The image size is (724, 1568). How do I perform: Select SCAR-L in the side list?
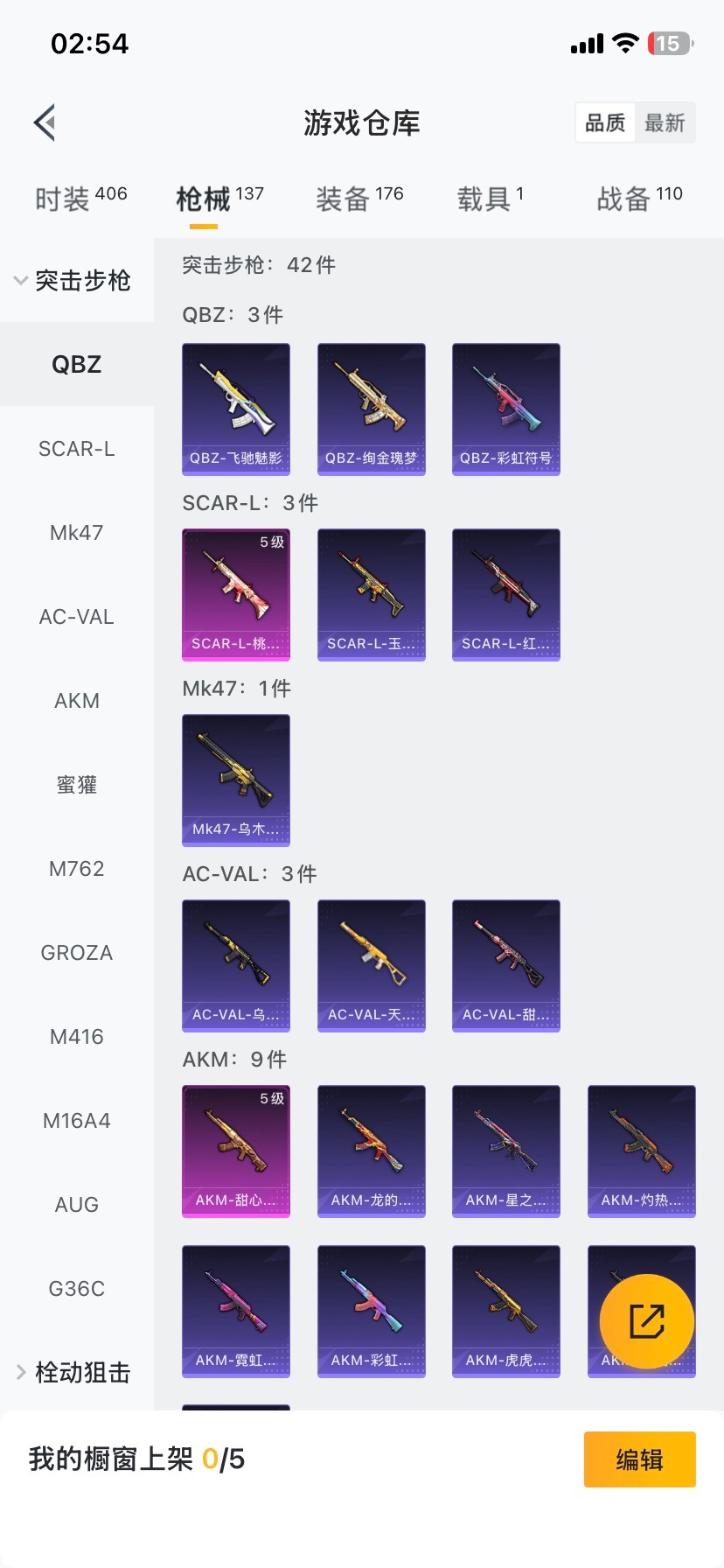click(77, 449)
